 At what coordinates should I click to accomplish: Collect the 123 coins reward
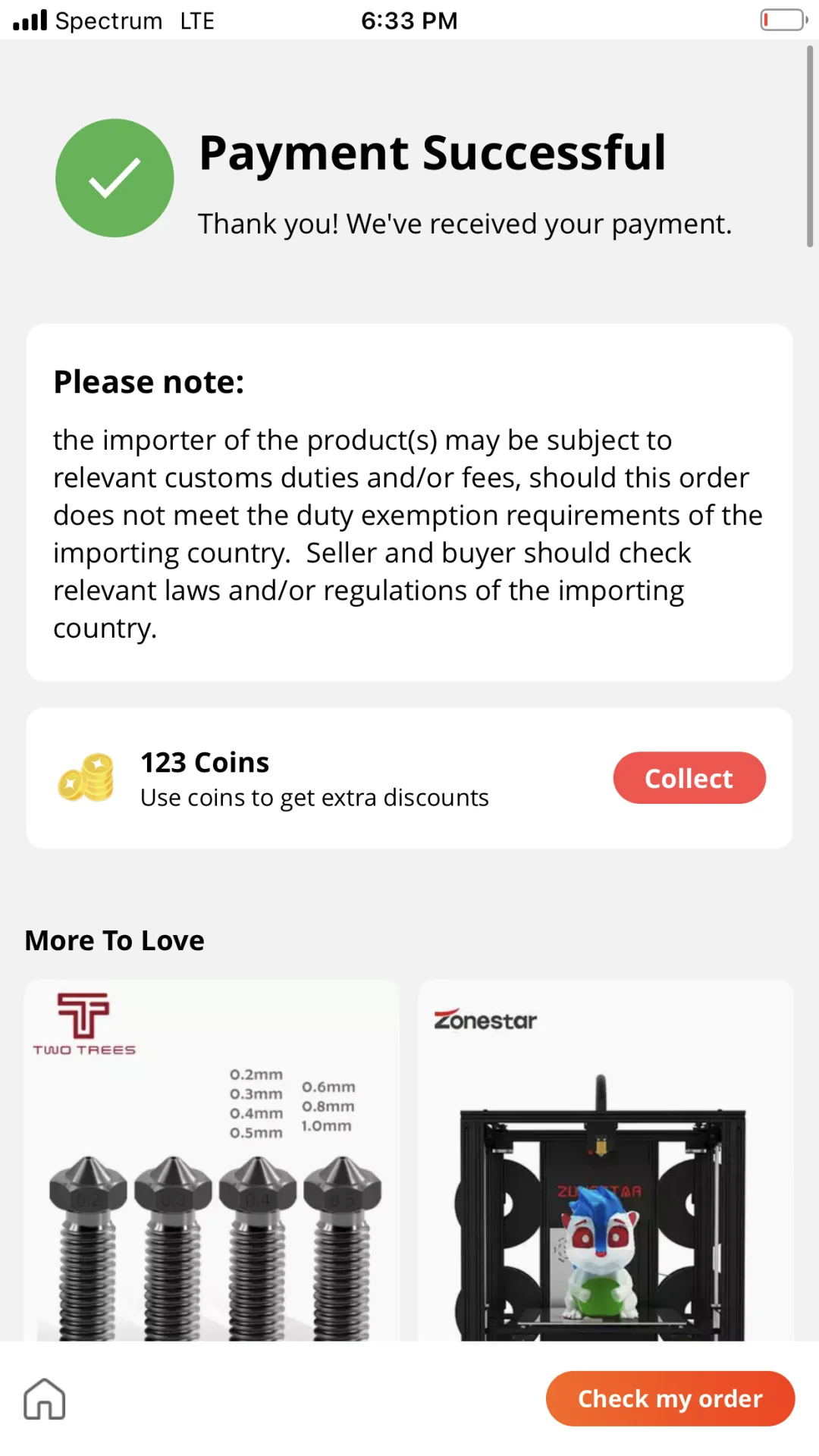689,778
